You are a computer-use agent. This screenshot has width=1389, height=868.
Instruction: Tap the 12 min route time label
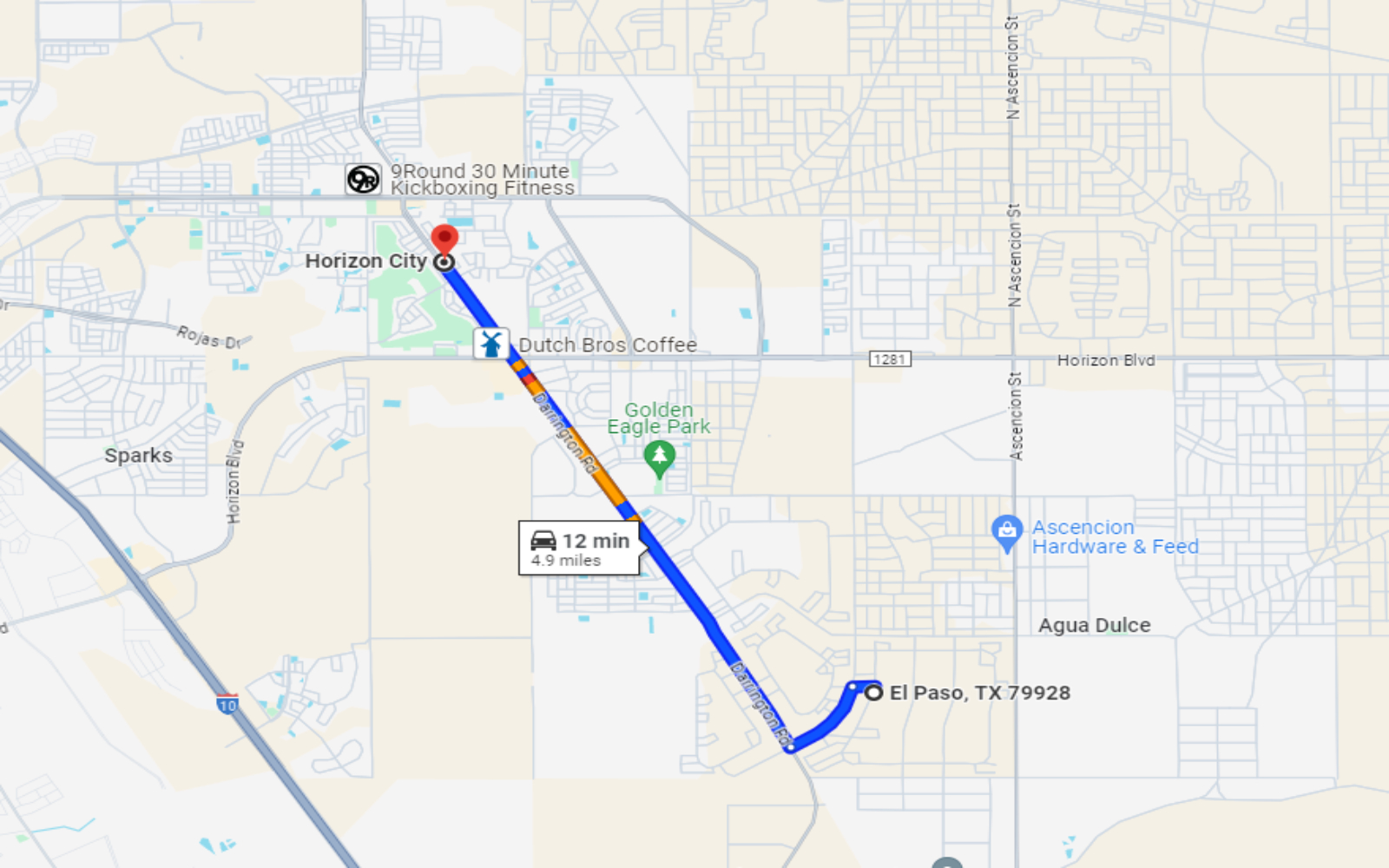pos(579,548)
